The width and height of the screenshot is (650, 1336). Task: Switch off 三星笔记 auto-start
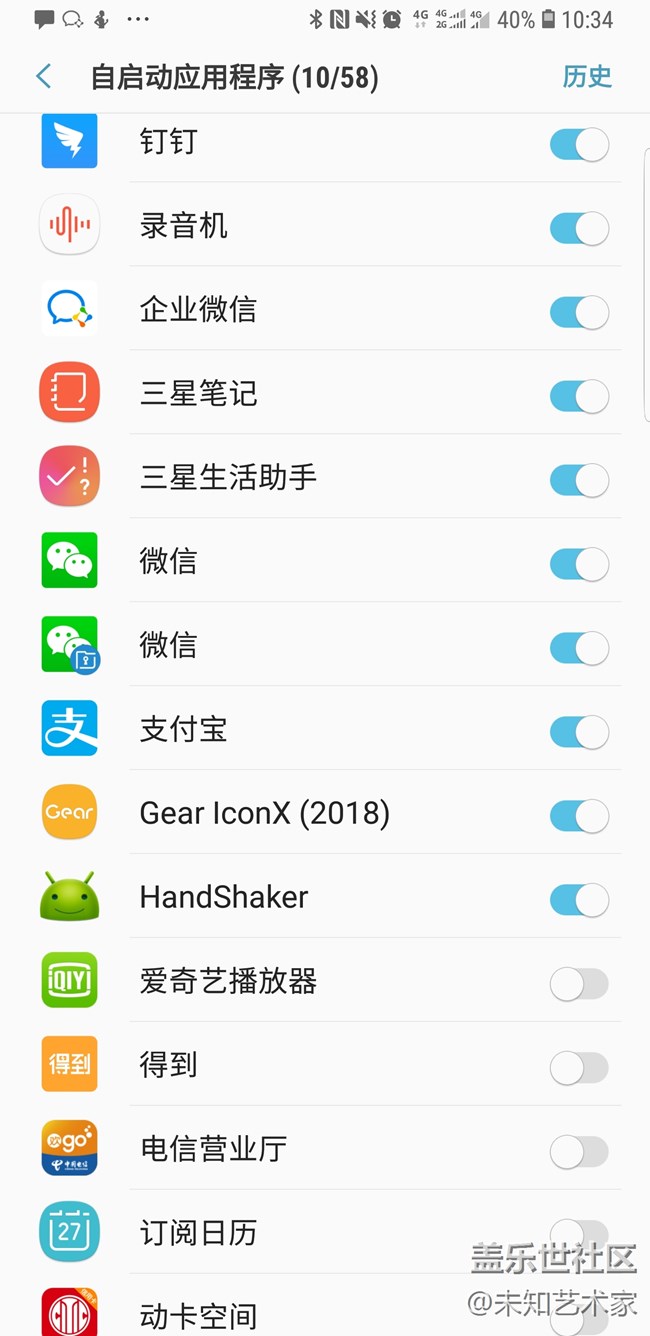(x=579, y=396)
